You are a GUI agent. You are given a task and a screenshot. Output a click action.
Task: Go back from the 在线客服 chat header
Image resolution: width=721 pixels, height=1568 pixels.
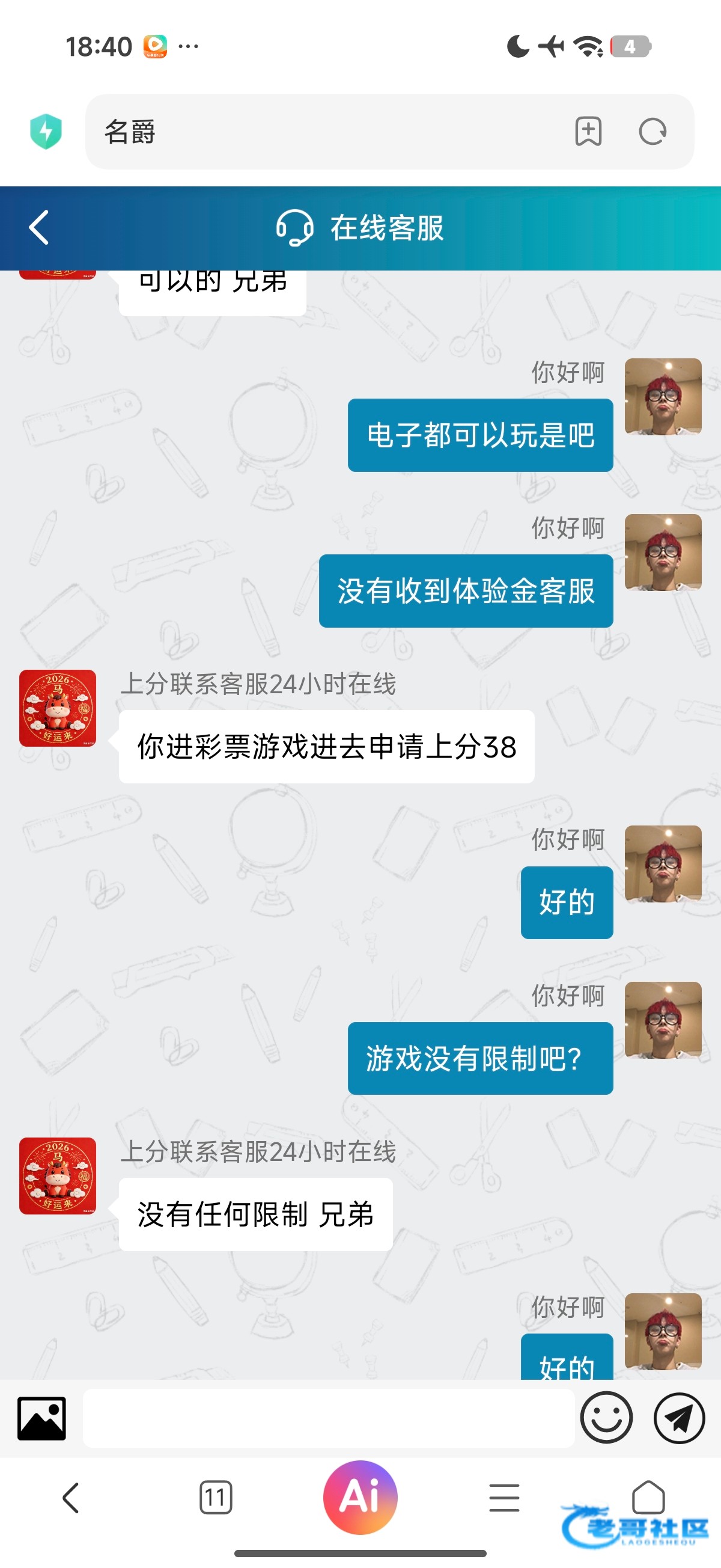(39, 228)
